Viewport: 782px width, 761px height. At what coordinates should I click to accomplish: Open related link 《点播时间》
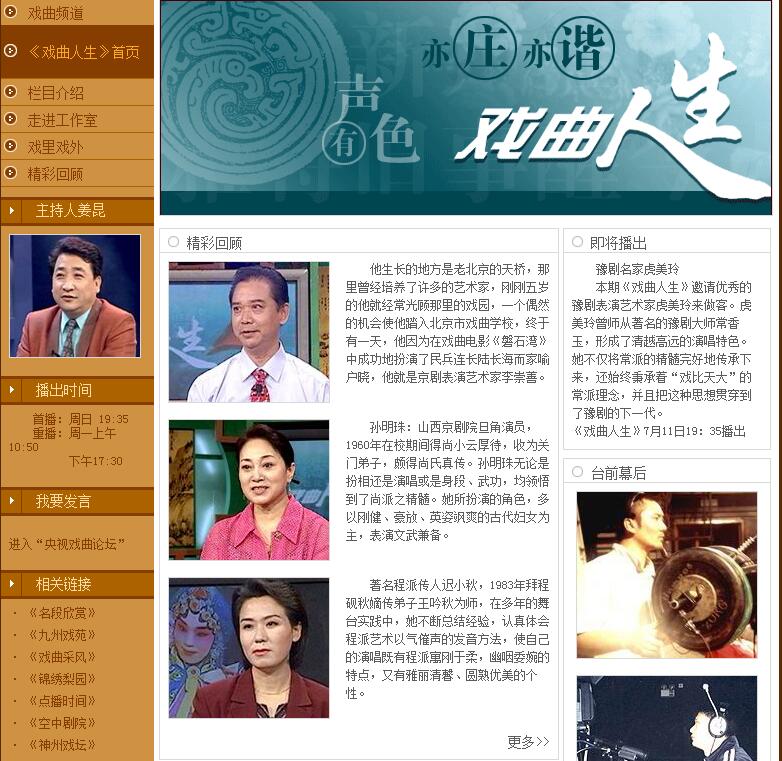62,701
